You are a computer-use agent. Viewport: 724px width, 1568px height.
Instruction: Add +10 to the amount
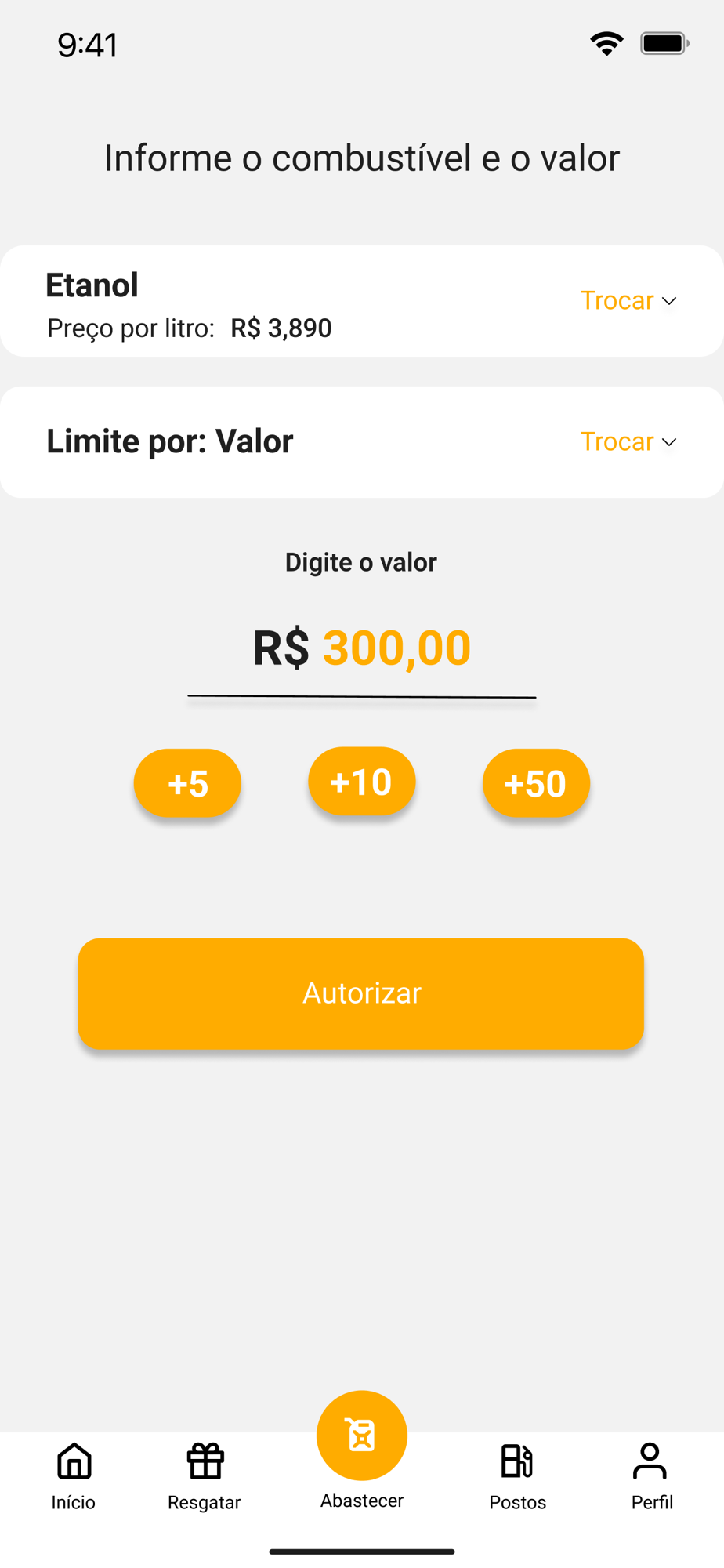(x=361, y=782)
